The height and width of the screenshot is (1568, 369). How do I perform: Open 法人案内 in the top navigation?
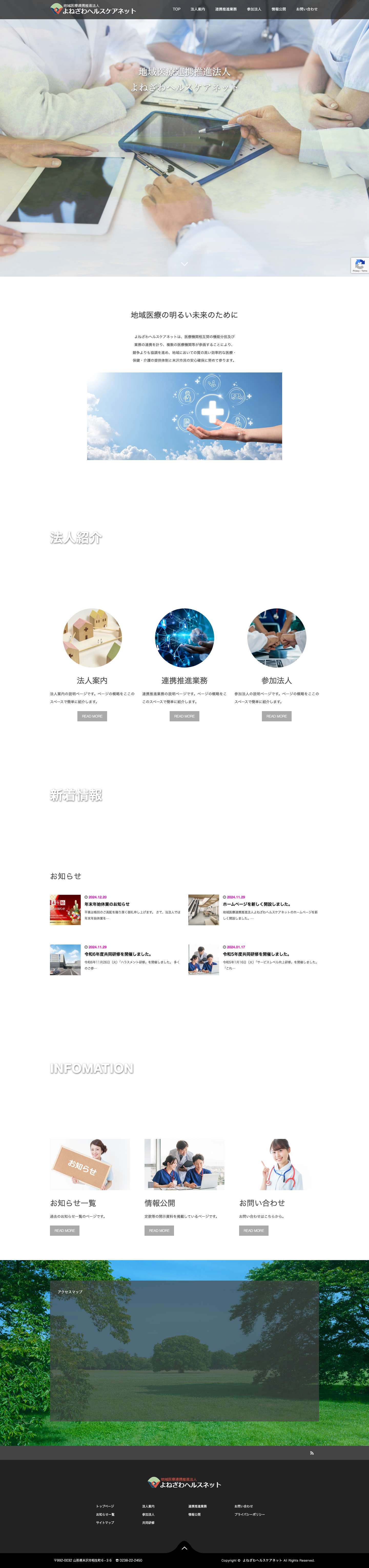(x=197, y=9)
